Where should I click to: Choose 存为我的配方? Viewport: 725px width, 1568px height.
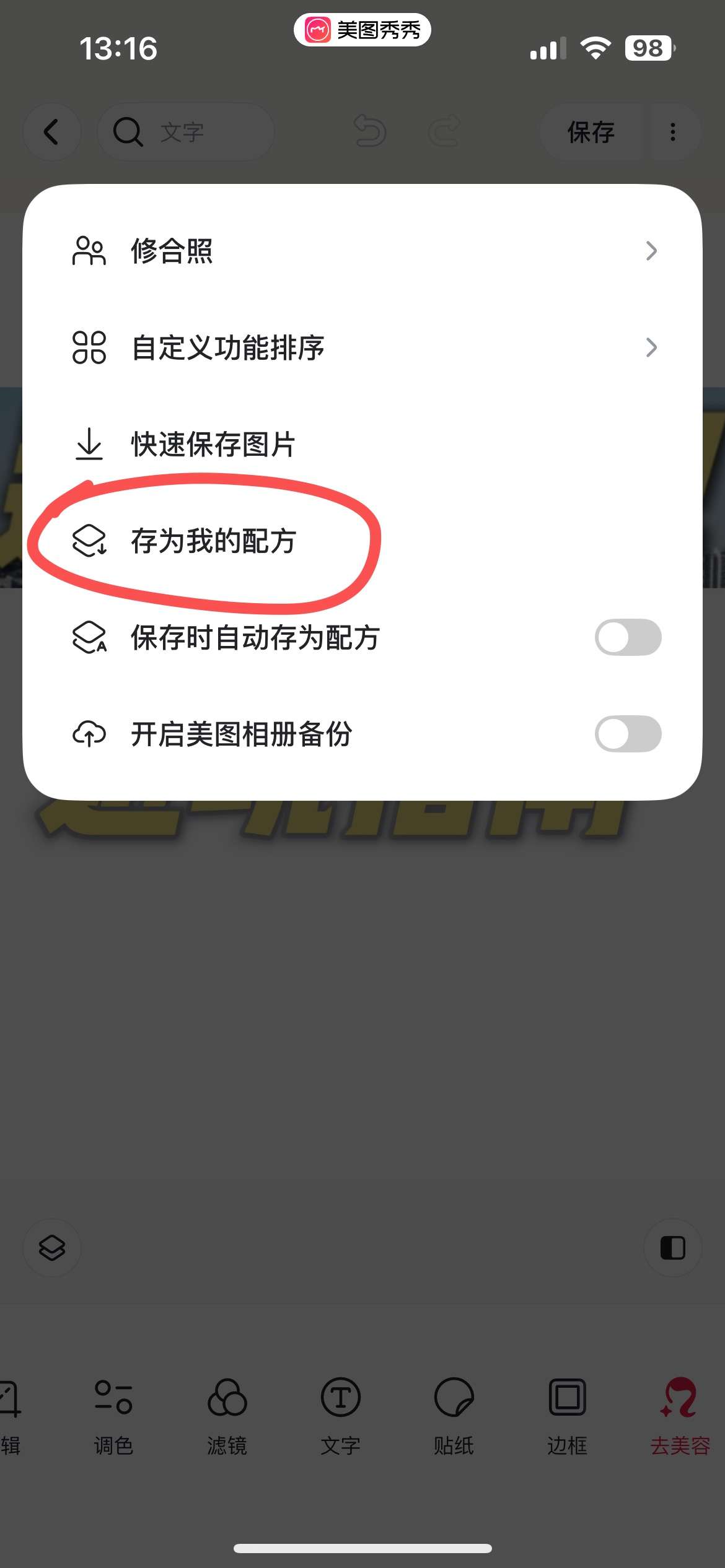[x=213, y=541]
